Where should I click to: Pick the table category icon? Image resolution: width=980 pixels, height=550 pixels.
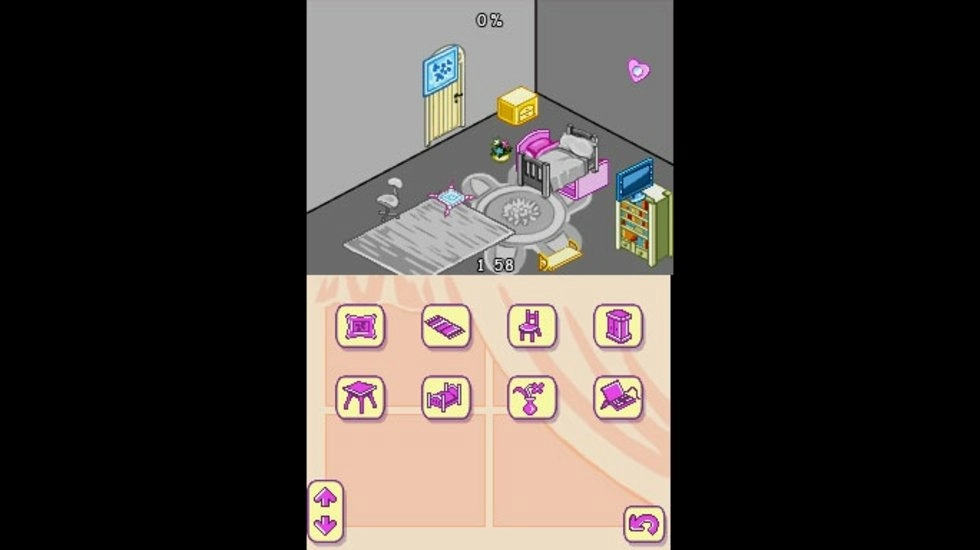point(360,397)
